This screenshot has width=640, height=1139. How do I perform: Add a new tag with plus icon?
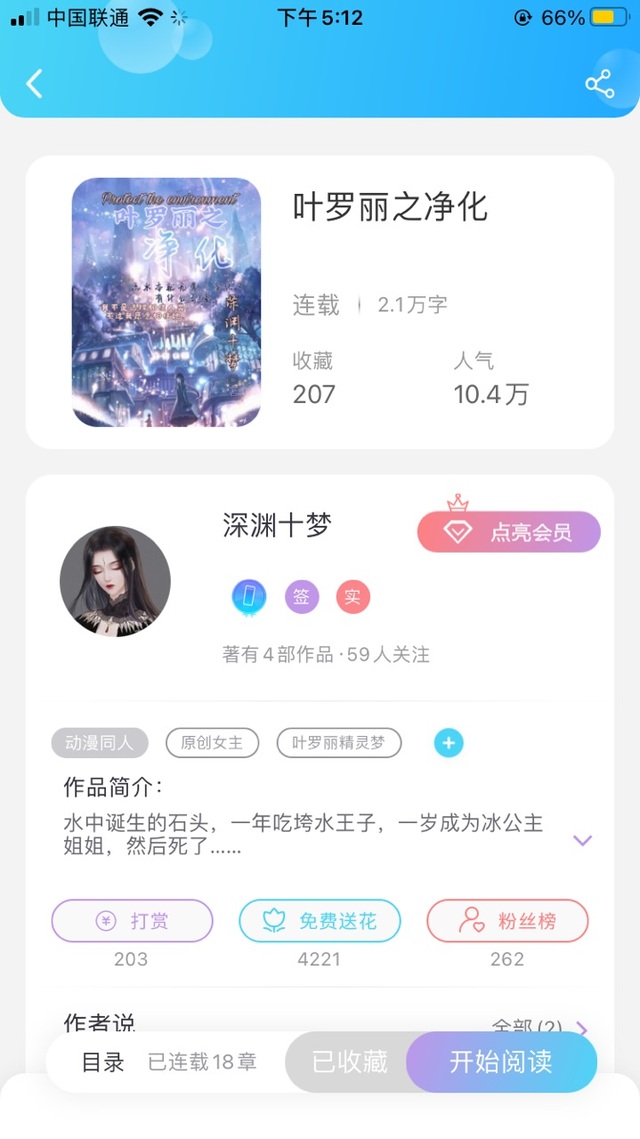(448, 743)
